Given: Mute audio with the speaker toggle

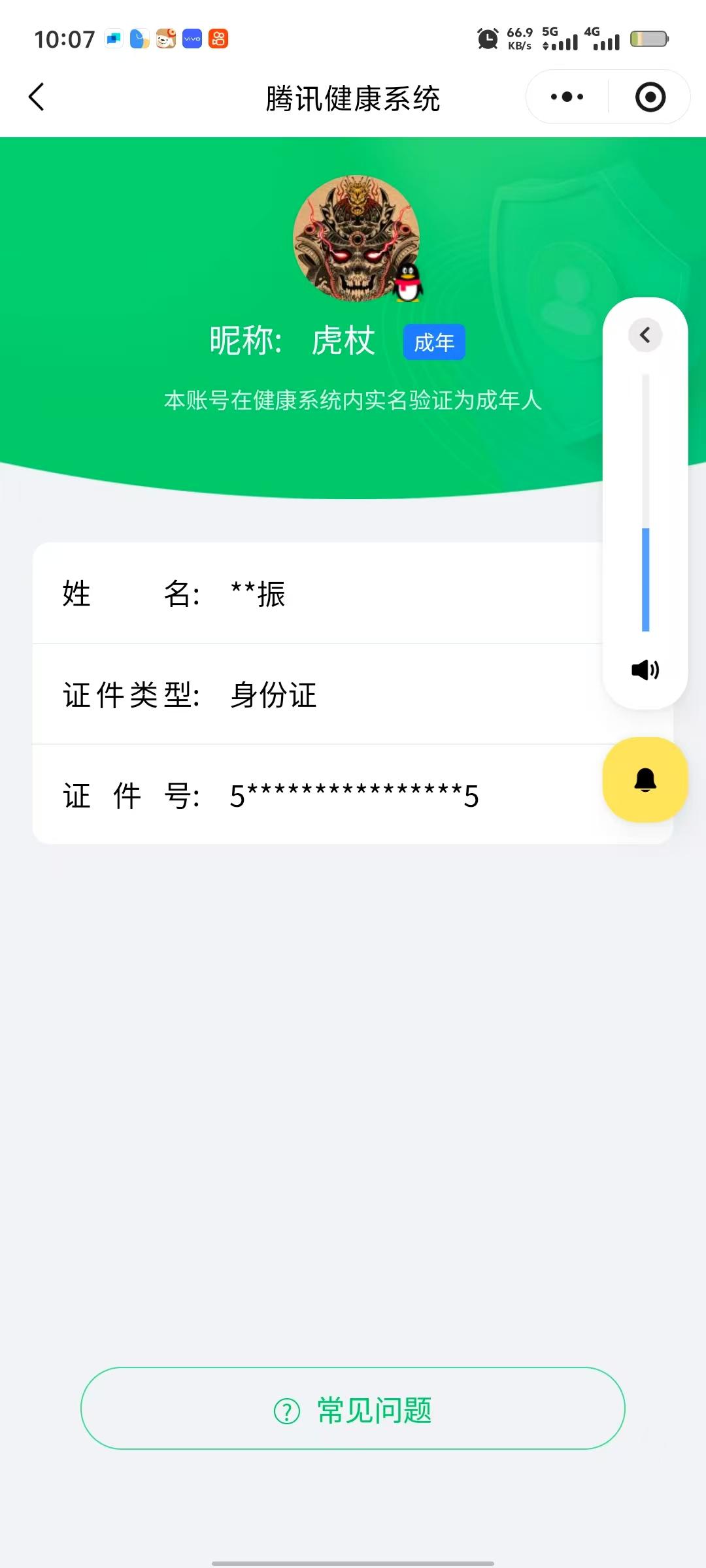Looking at the screenshot, I should (x=645, y=669).
